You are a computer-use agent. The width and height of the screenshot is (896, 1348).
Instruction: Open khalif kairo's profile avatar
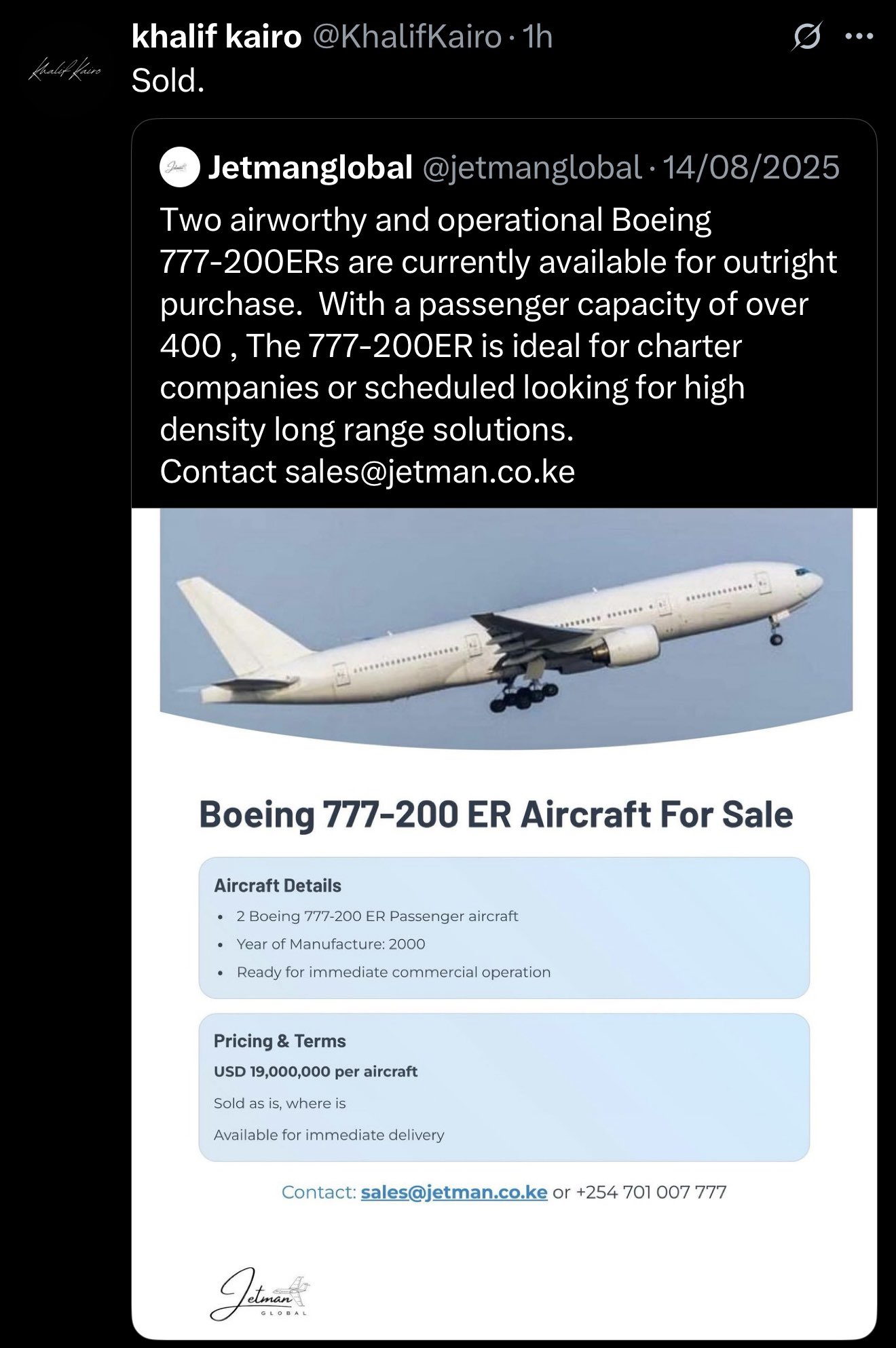point(64,70)
